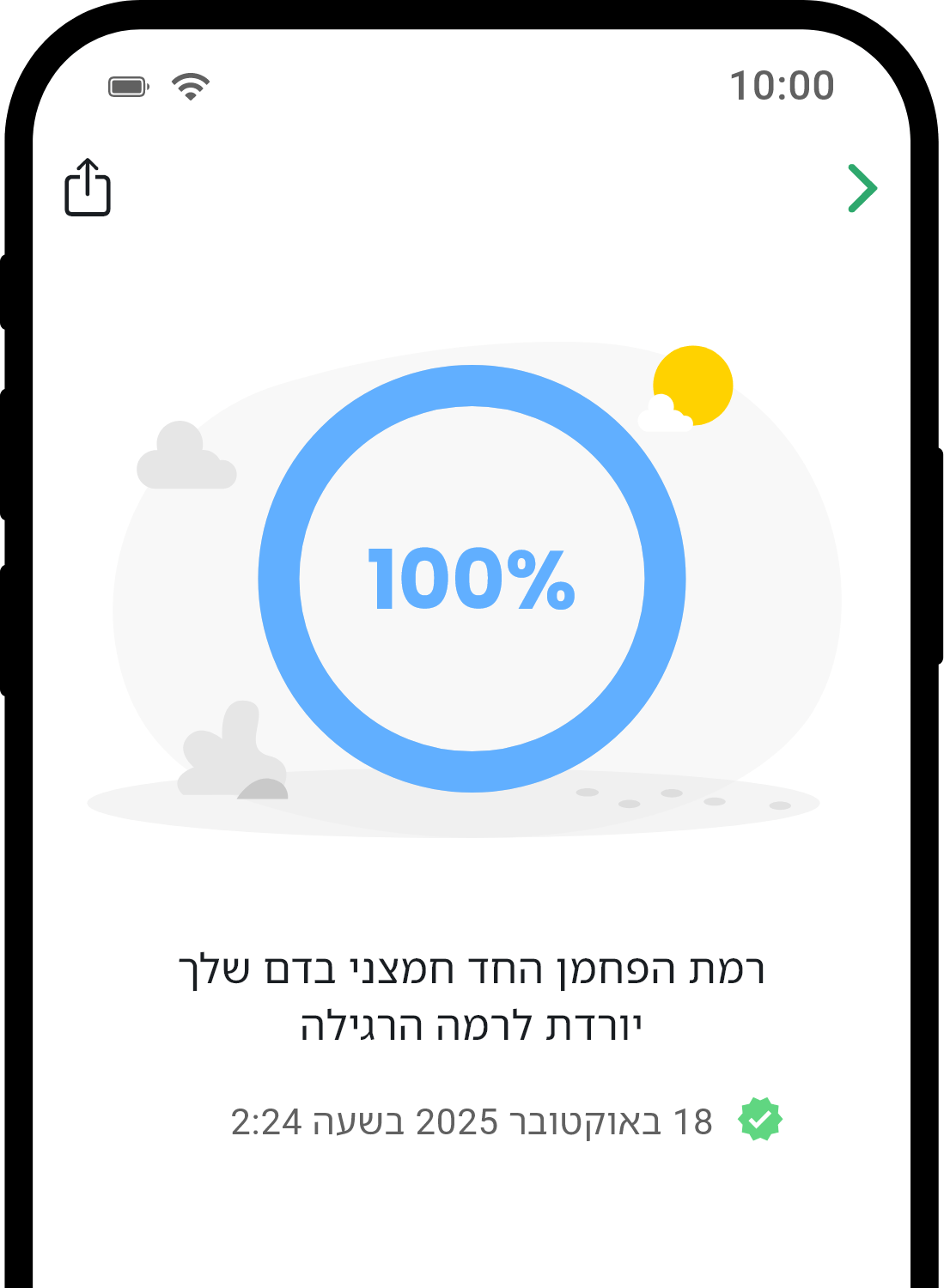
Task: Click the battery indicator in the status bar
Action: (127, 85)
